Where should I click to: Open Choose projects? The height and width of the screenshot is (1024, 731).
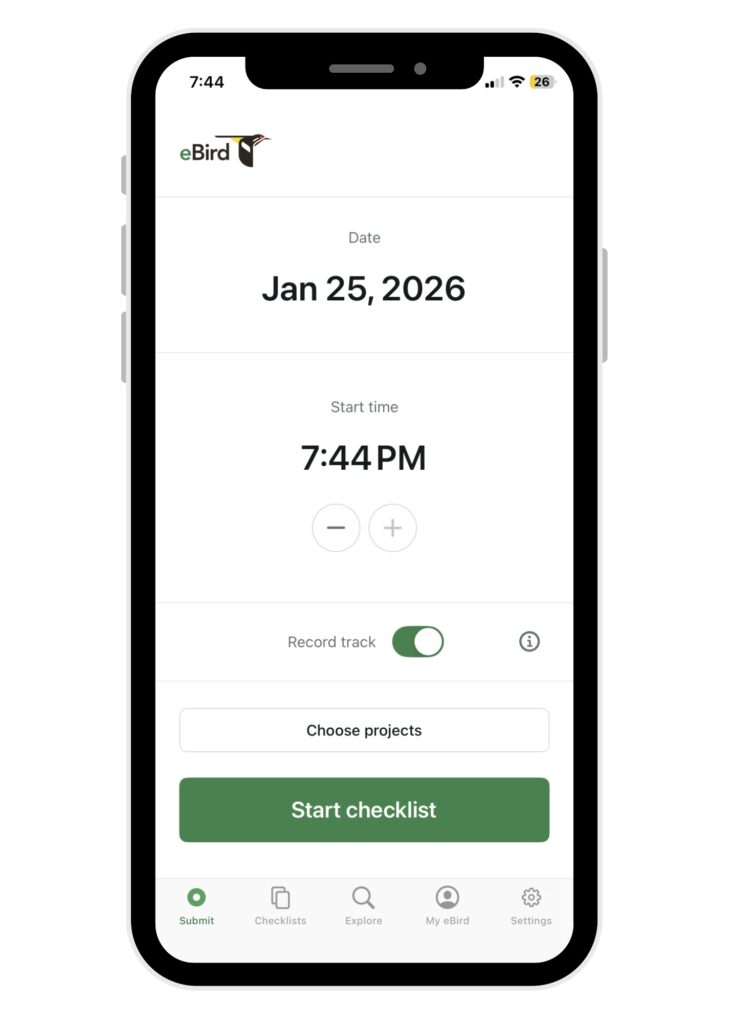pyautogui.click(x=364, y=730)
